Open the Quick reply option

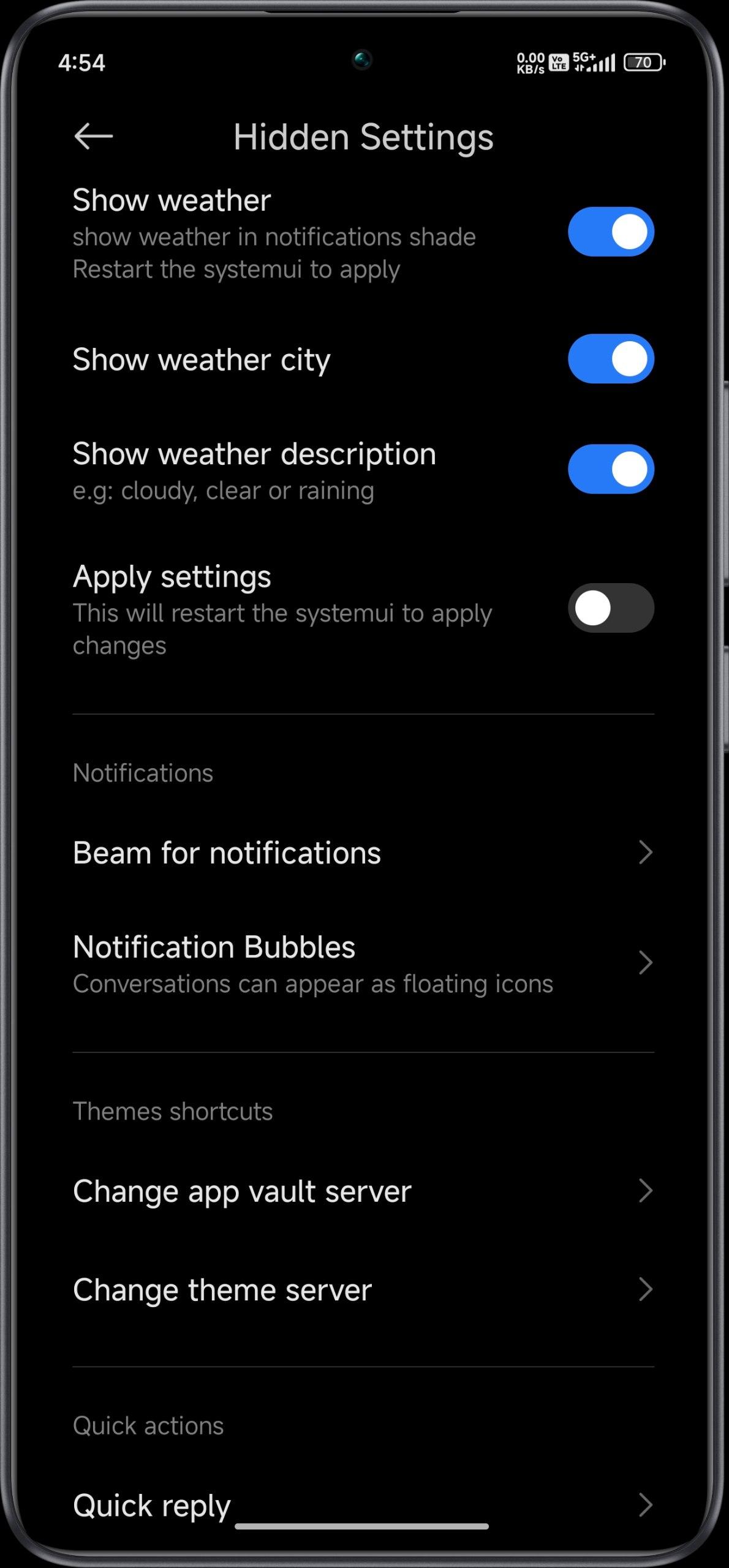point(363,1505)
